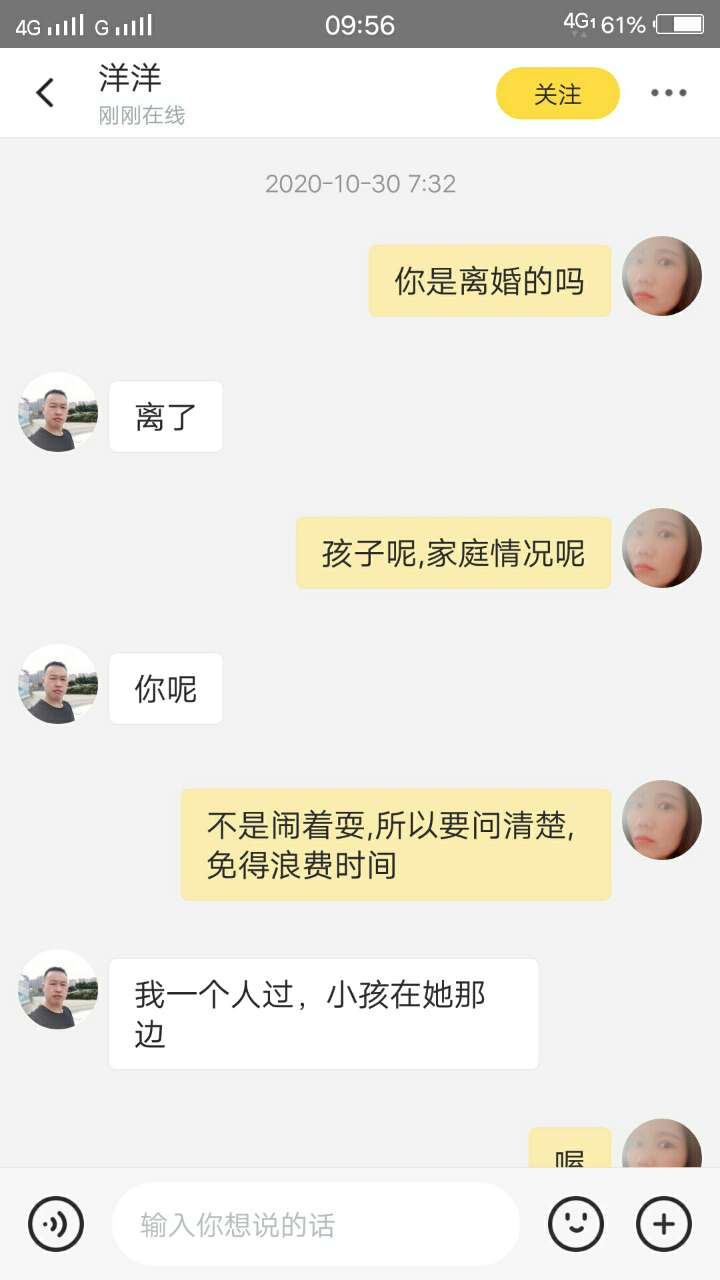720x1280 pixels.
Task: Open my avatar beside 你是离婚的吗
Action: click(662, 277)
